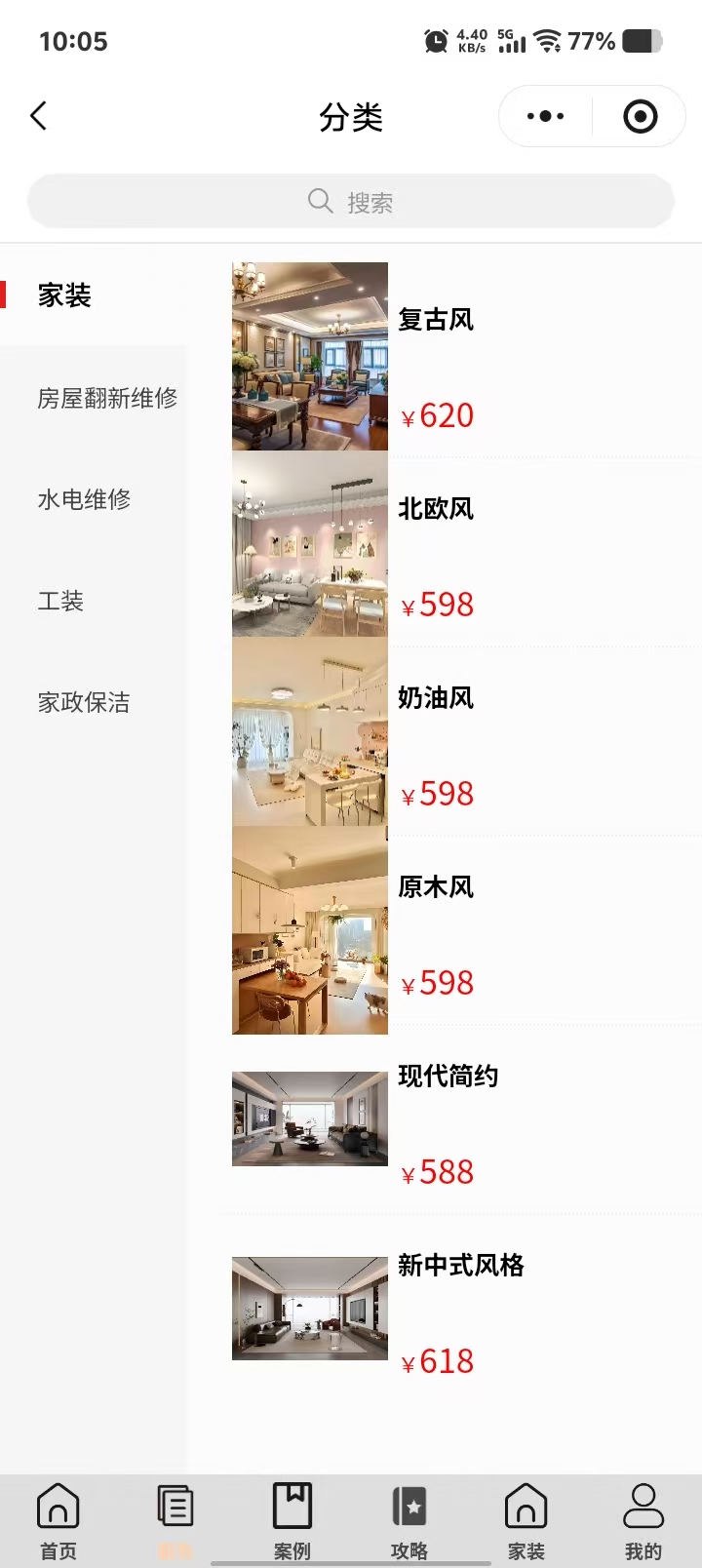The width and height of the screenshot is (702, 1568).
Task: Tap the 搜索 search box
Action: click(351, 202)
